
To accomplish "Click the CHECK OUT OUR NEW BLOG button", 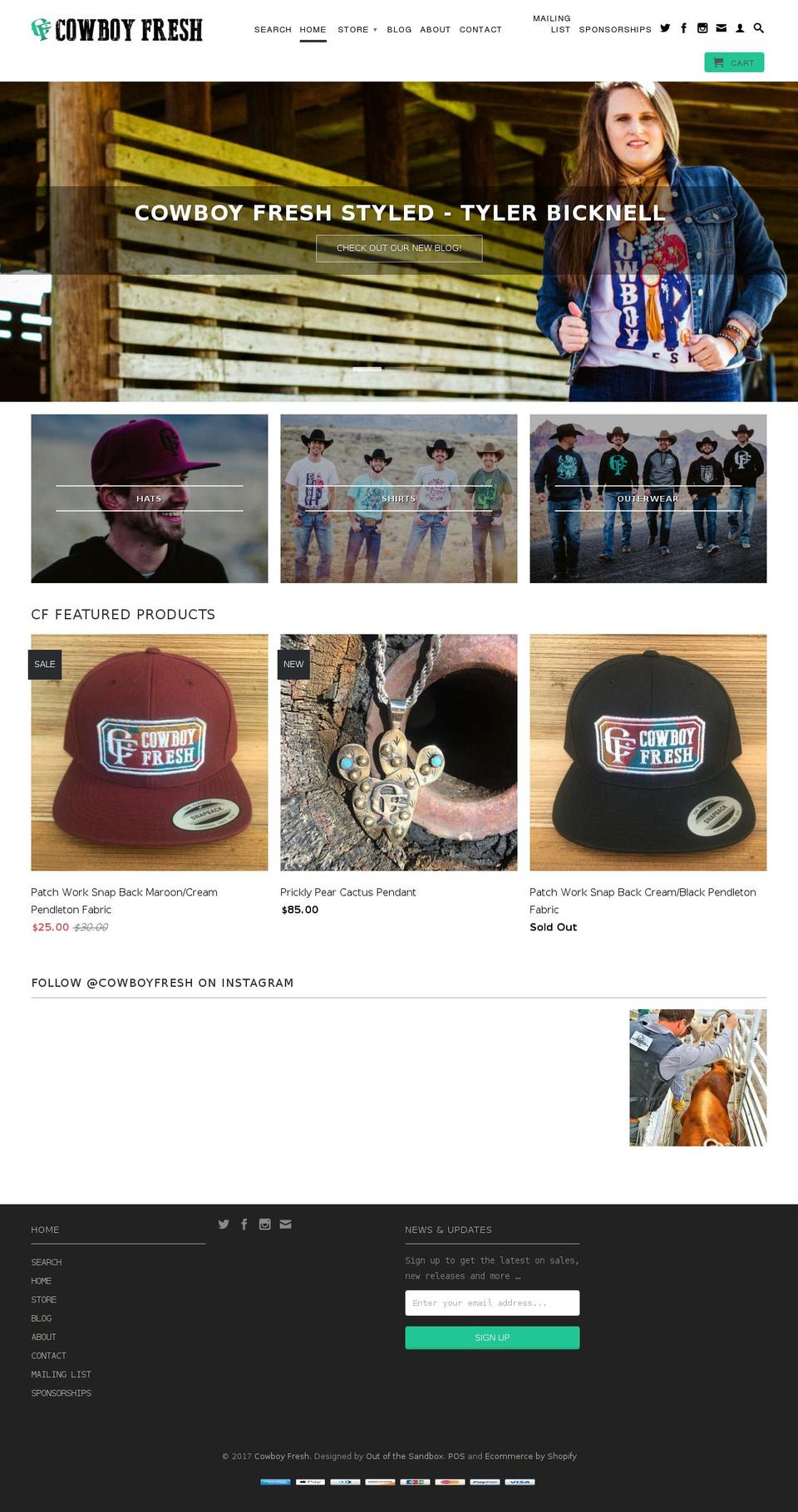I will pyautogui.click(x=399, y=248).
